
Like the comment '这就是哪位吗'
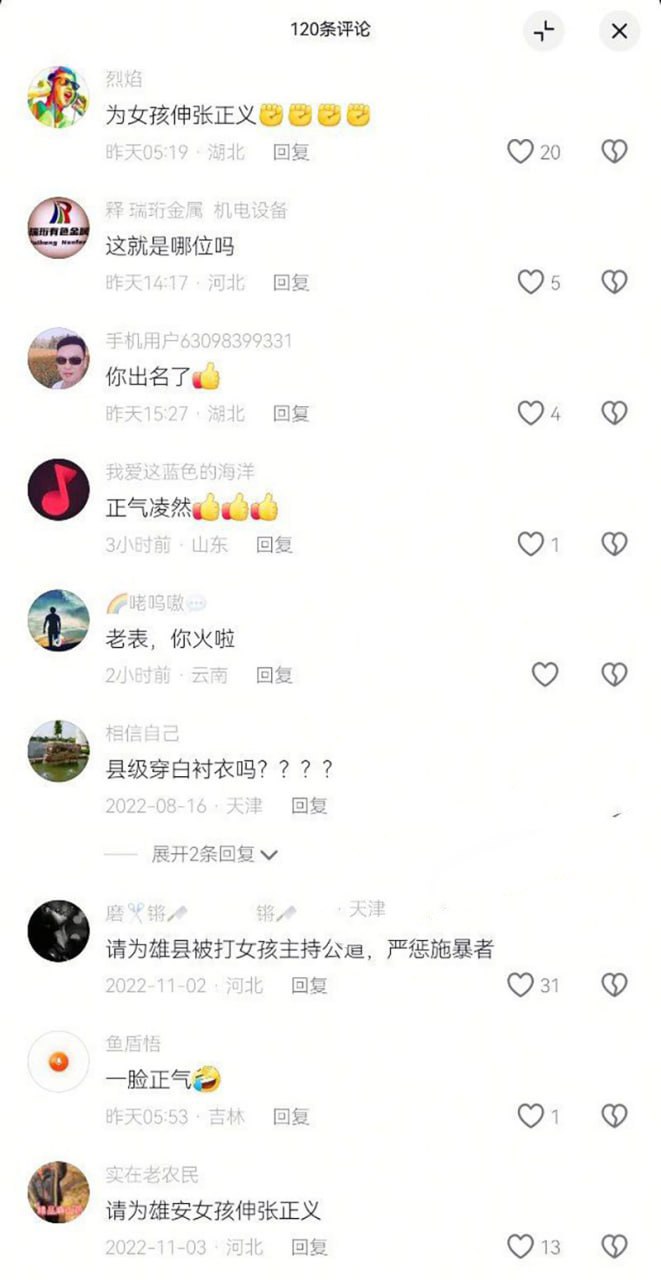click(x=530, y=283)
